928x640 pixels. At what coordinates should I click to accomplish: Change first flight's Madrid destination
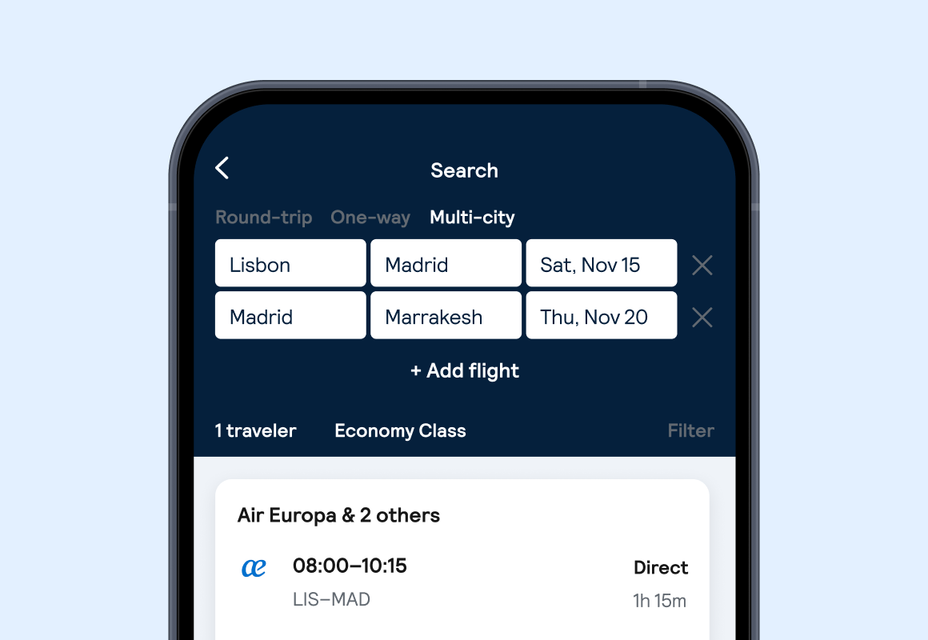446,264
